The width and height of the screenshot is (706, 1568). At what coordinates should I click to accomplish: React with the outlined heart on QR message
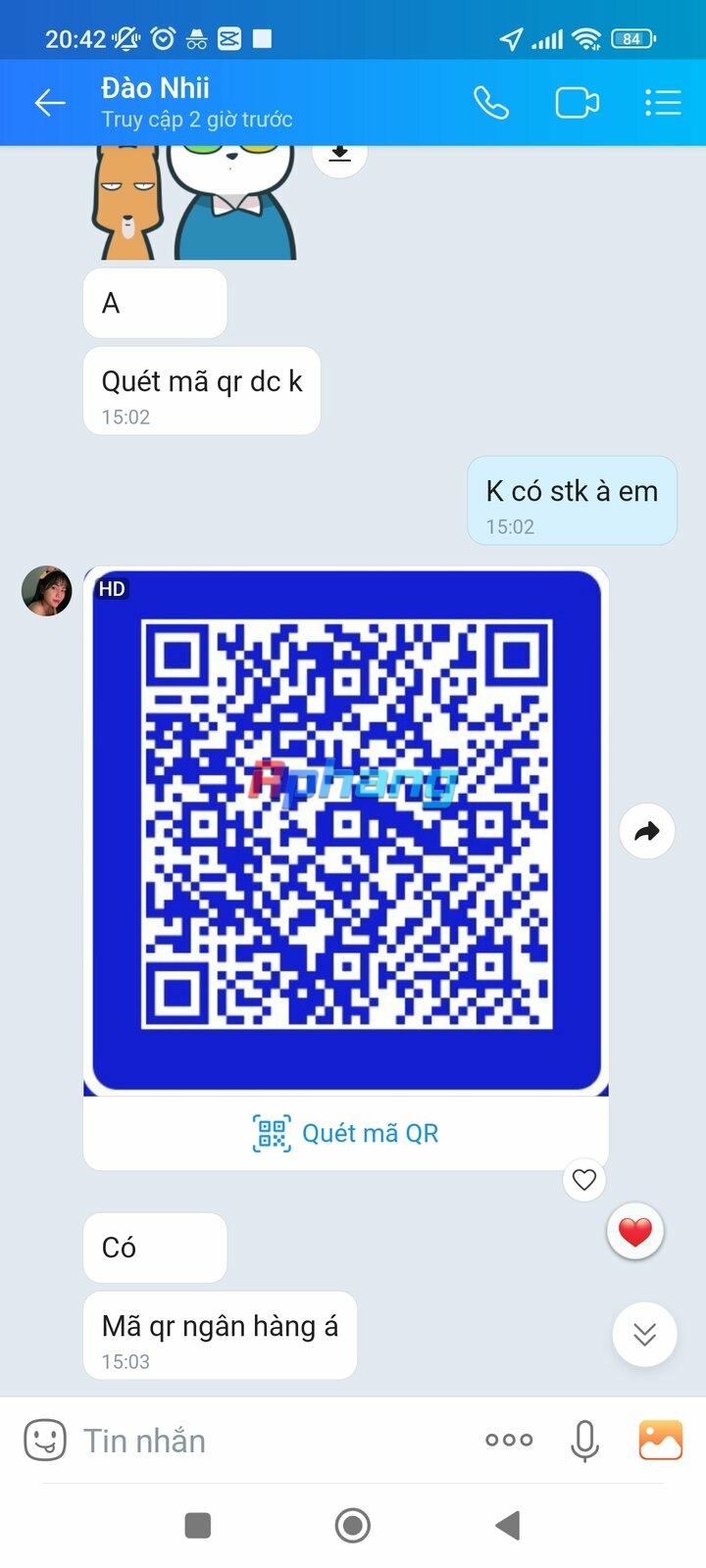[584, 1180]
